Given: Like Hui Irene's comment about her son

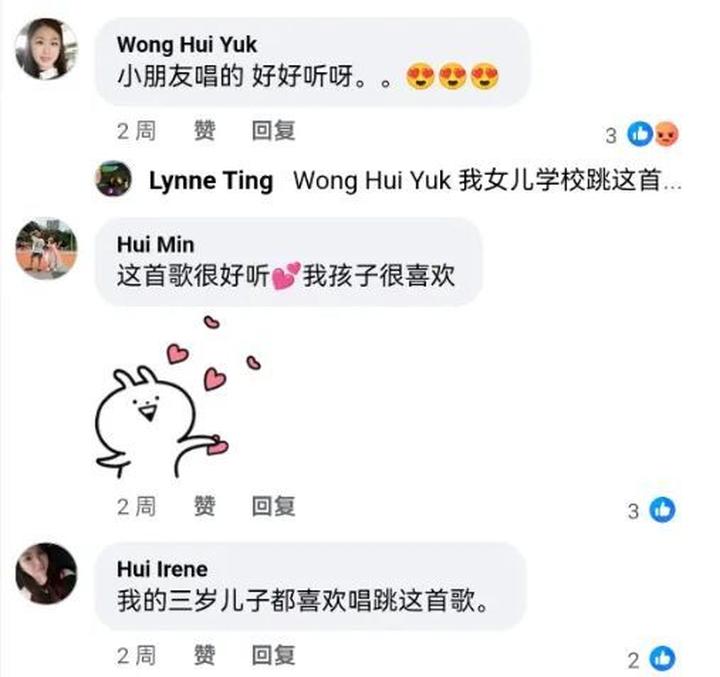Looking at the screenshot, I should tap(204, 655).
